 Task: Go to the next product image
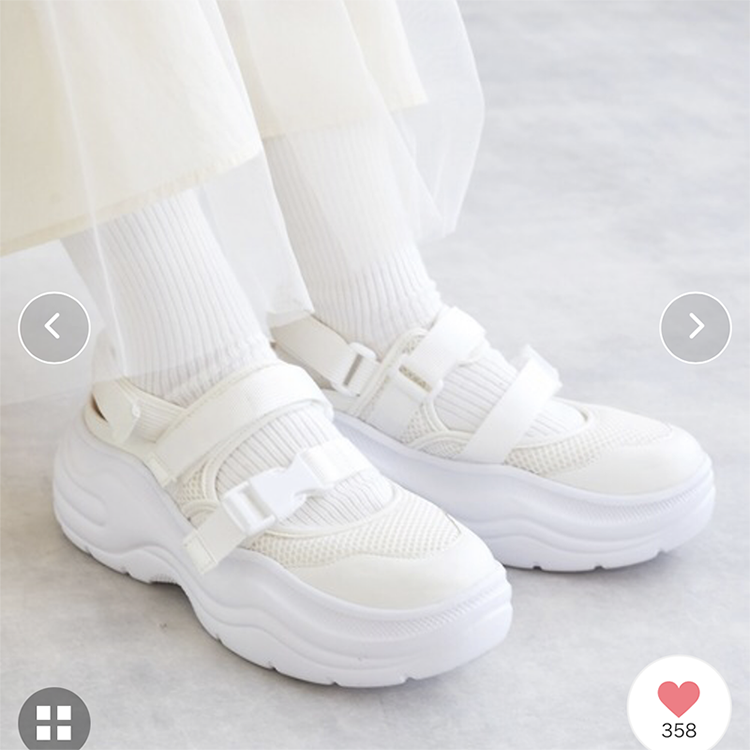(696, 327)
